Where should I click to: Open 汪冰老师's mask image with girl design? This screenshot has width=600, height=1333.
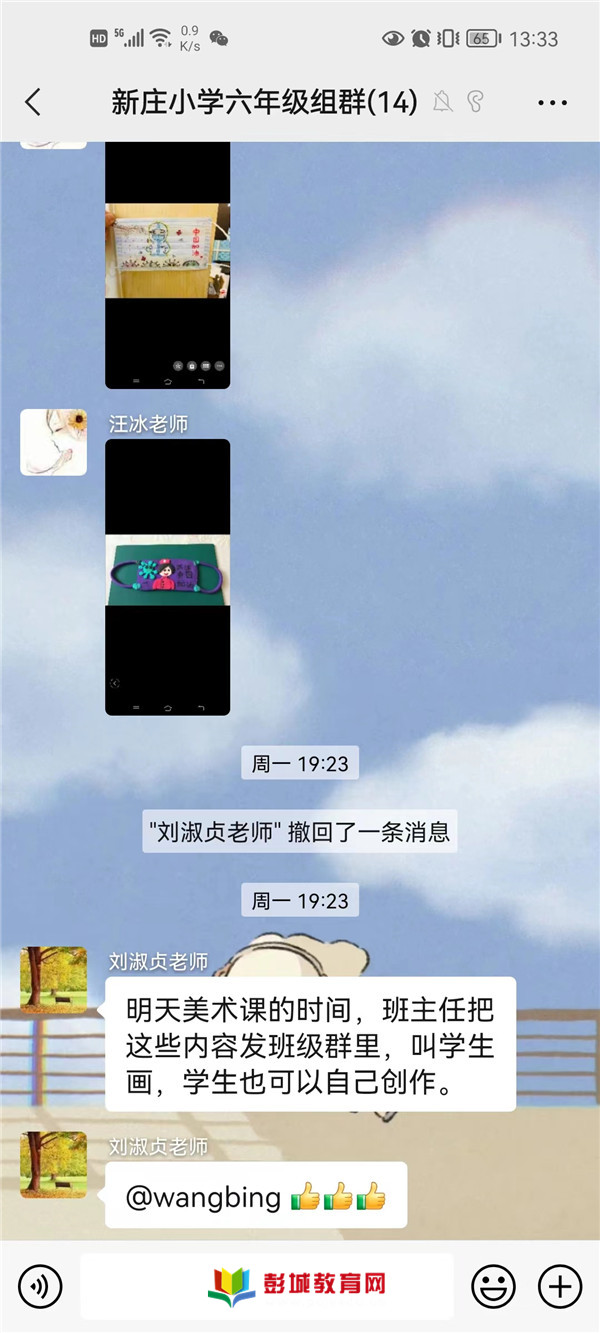(168, 577)
